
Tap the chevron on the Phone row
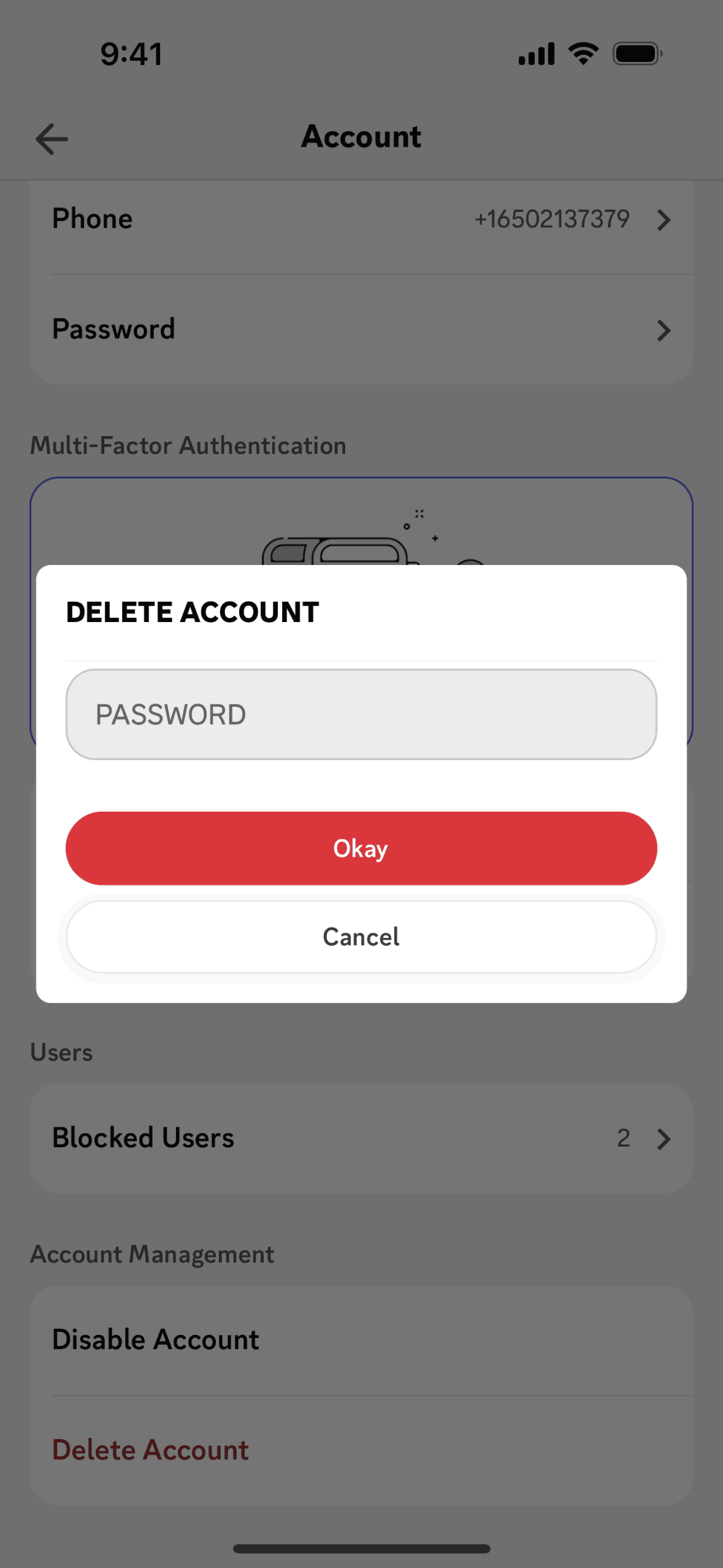pyautogui.click(x=664, y=220)
